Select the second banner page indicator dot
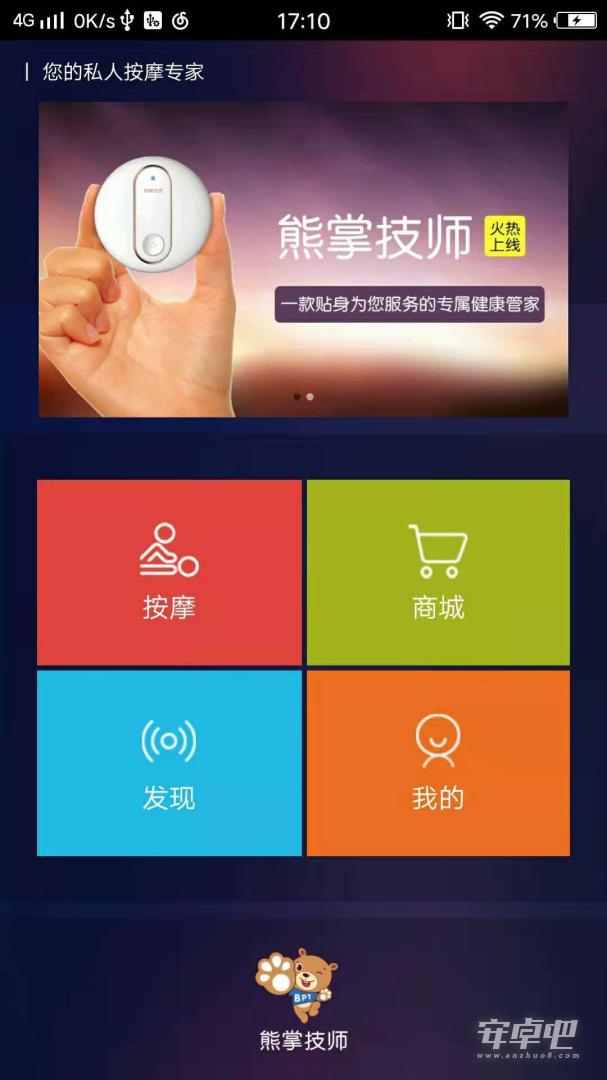Viewport: 607px width, 1080px height. click(x=310, y=397)
